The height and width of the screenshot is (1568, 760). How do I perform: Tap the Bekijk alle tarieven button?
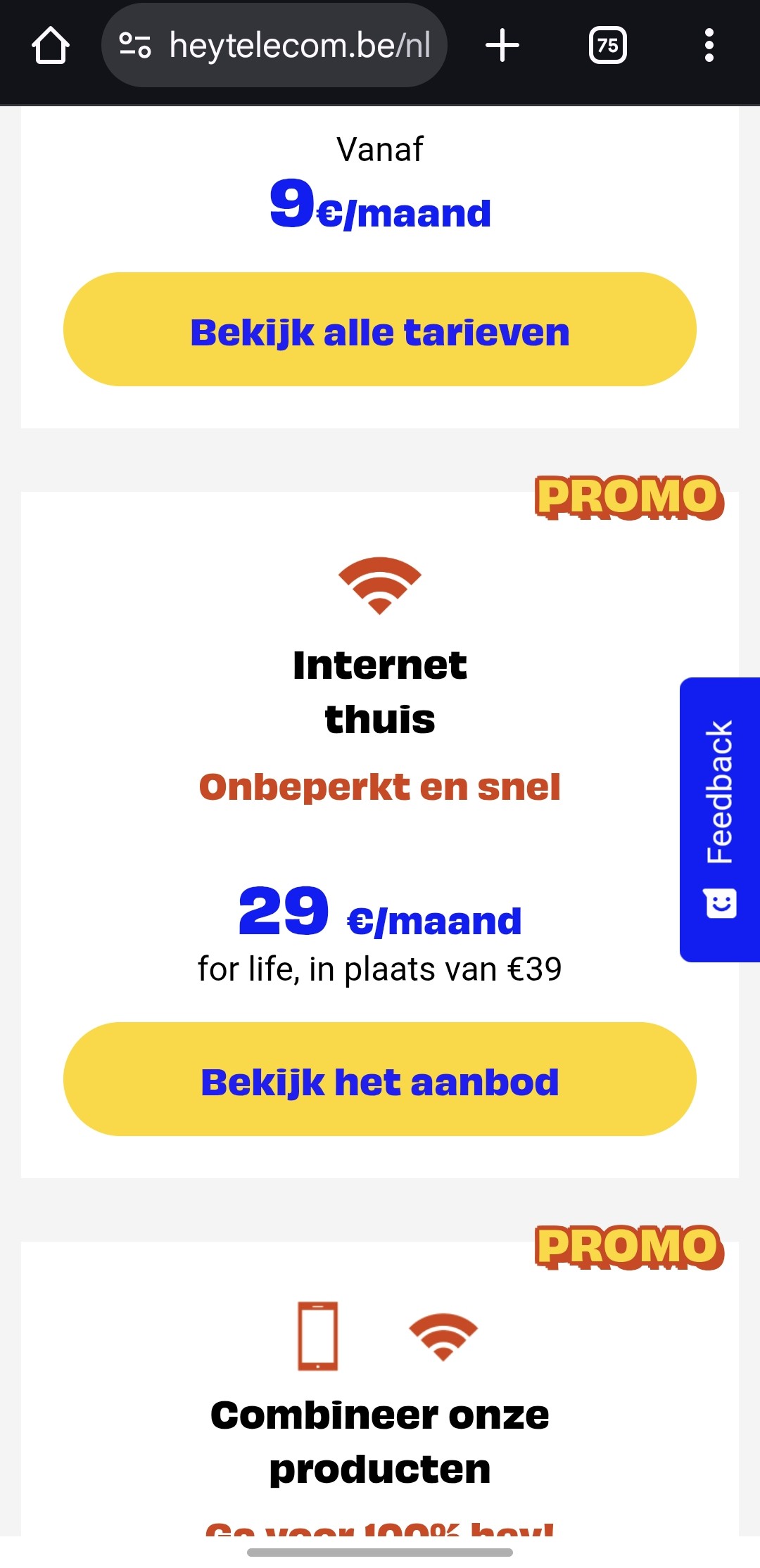(380, 330)
